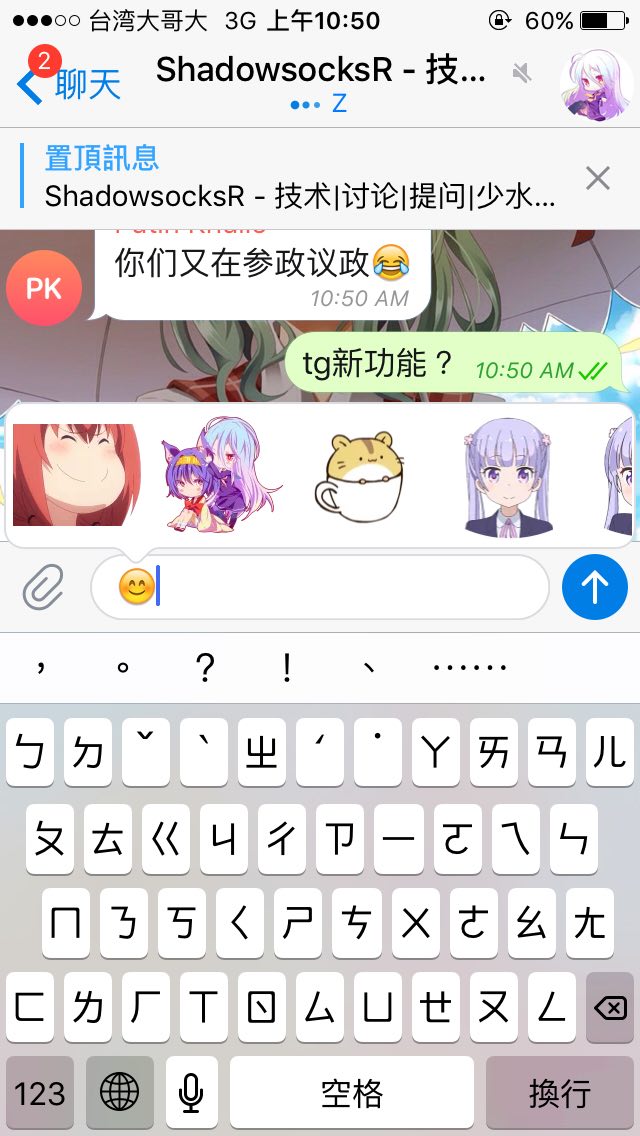Dismiss the pinned message banner

pyautogui.click(x=597, y=178)
